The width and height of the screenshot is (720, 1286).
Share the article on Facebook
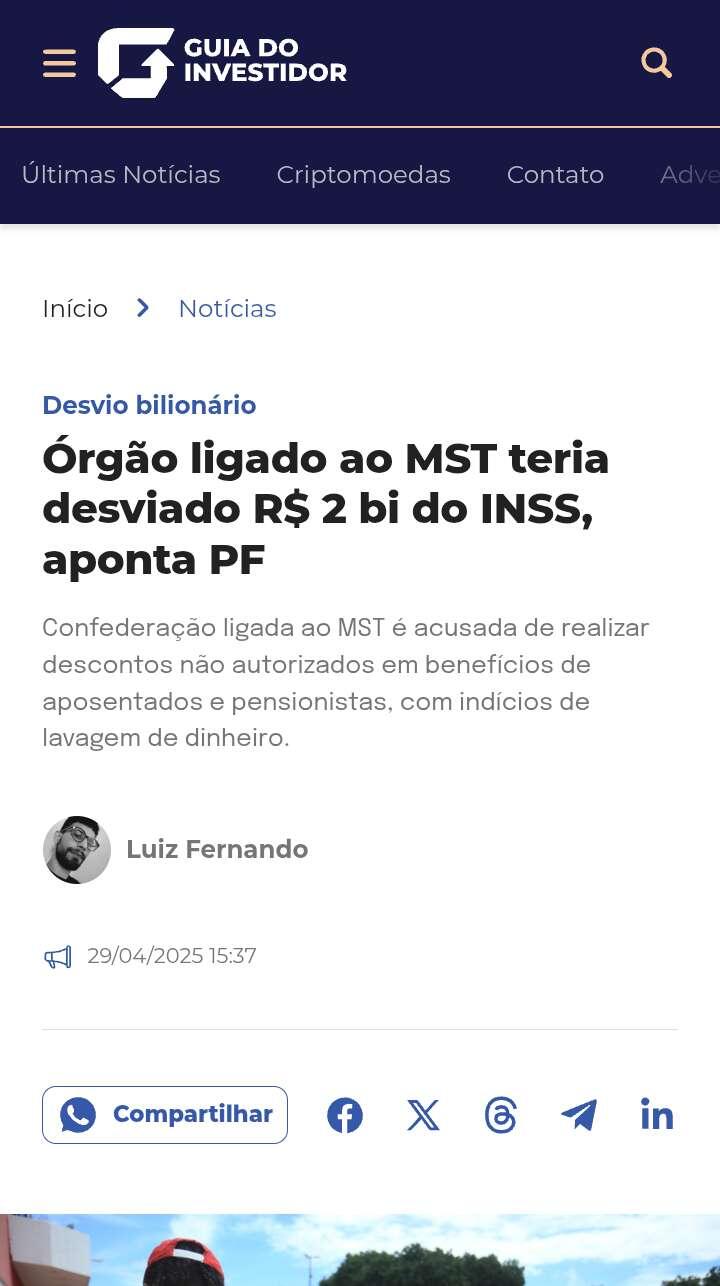coord(345,1115)
